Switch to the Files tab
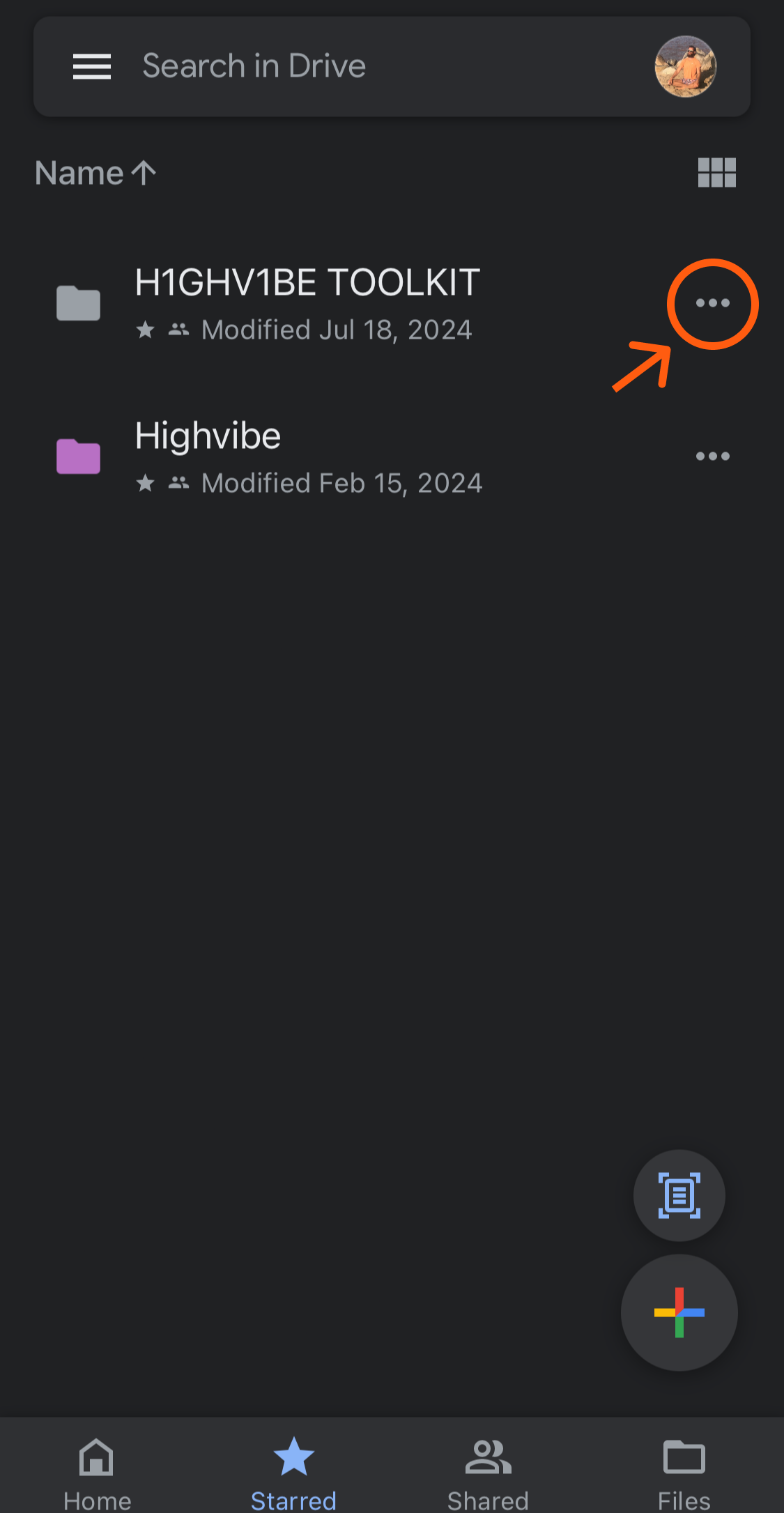This screenshot has height=1513, width=784. point(684,1472)
